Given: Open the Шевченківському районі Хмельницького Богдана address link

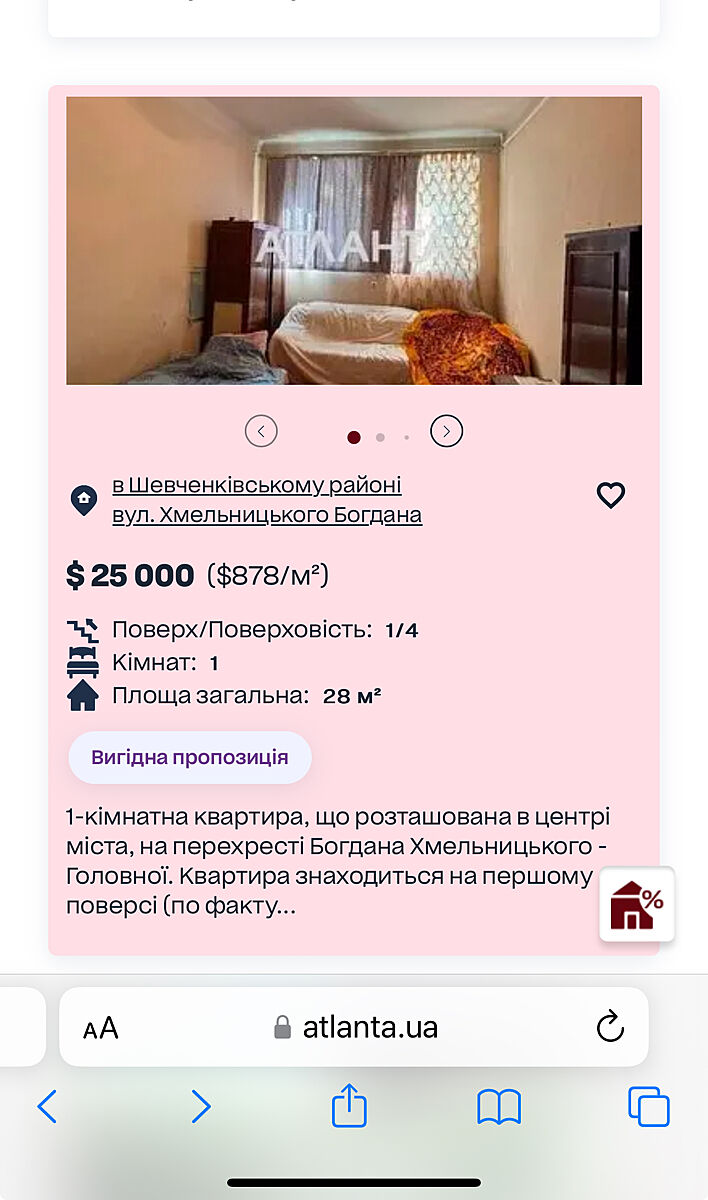Looking at the screenshot, I should click(x=266, y=500).
